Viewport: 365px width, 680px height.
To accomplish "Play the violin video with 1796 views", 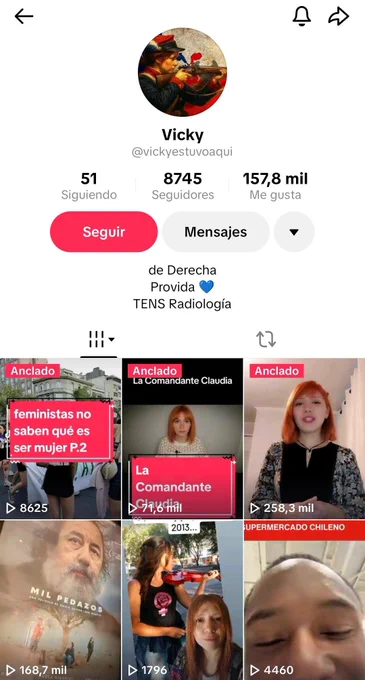I will (x=182, y=600).
